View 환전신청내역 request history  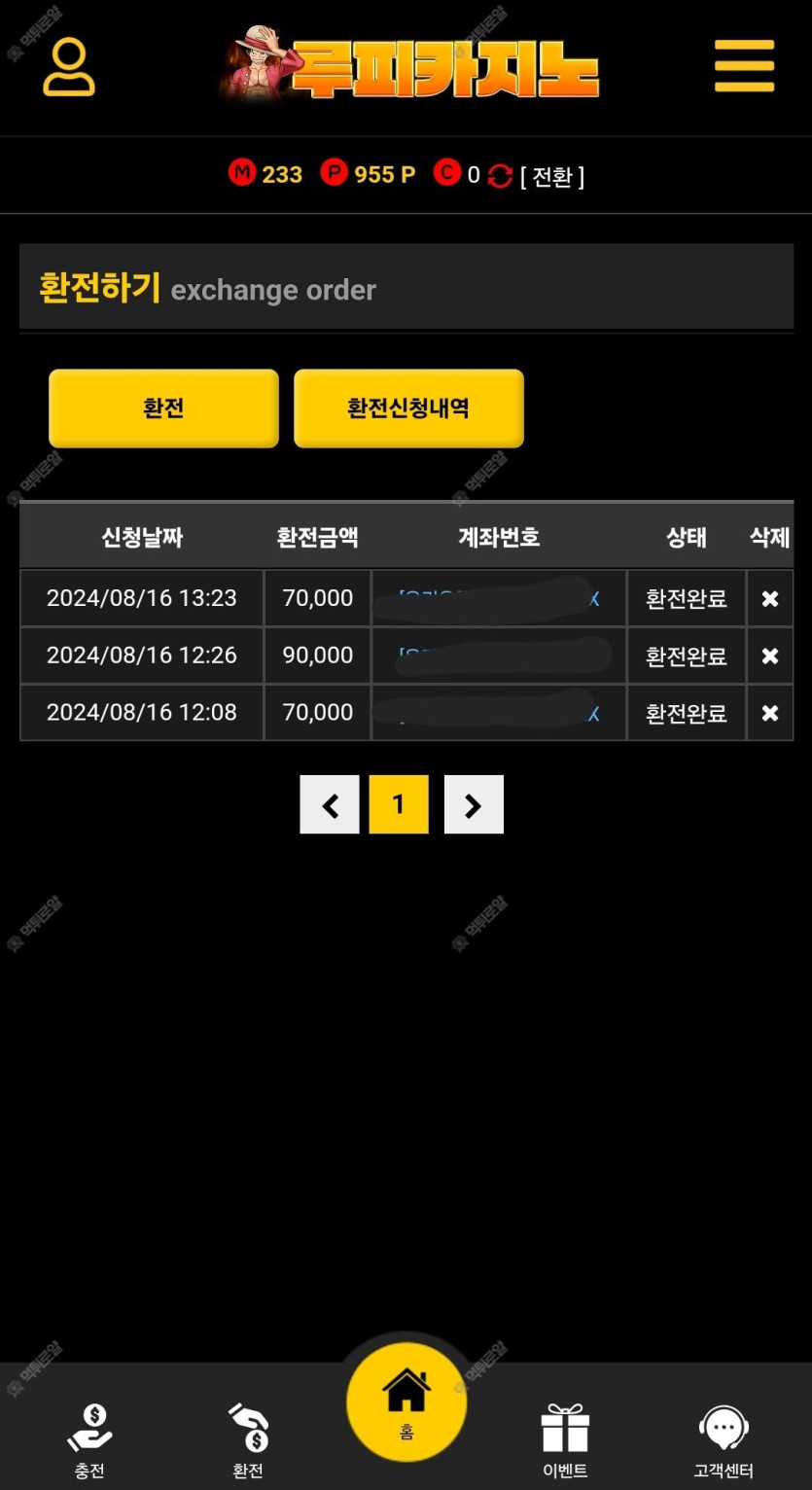pyautogui.click(x=408, y=408)
